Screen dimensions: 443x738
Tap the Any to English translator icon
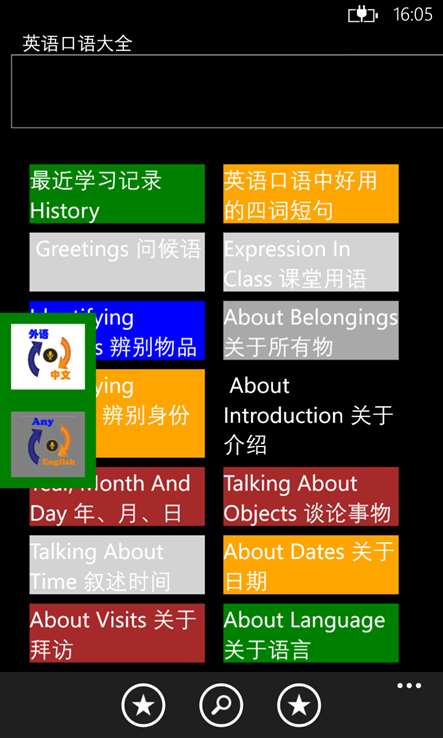(48, 444)
